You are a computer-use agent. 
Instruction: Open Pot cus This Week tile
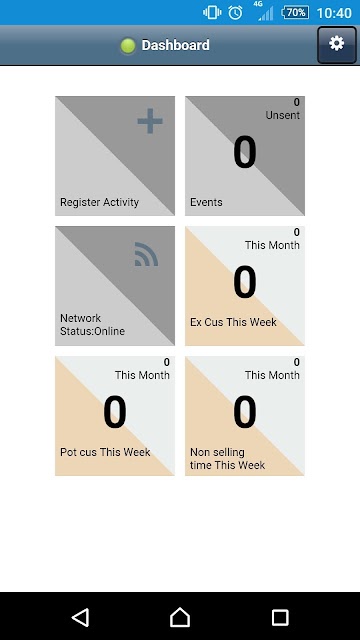pos(115,416)
